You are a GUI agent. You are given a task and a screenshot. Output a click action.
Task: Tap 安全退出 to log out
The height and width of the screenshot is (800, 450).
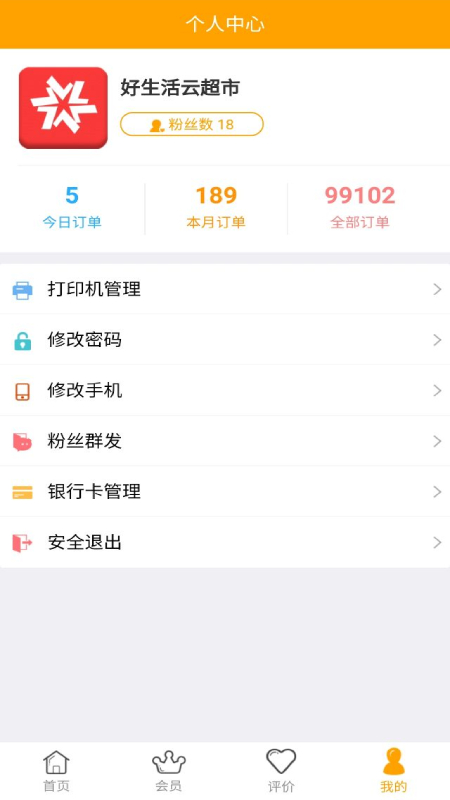[225, 542]
